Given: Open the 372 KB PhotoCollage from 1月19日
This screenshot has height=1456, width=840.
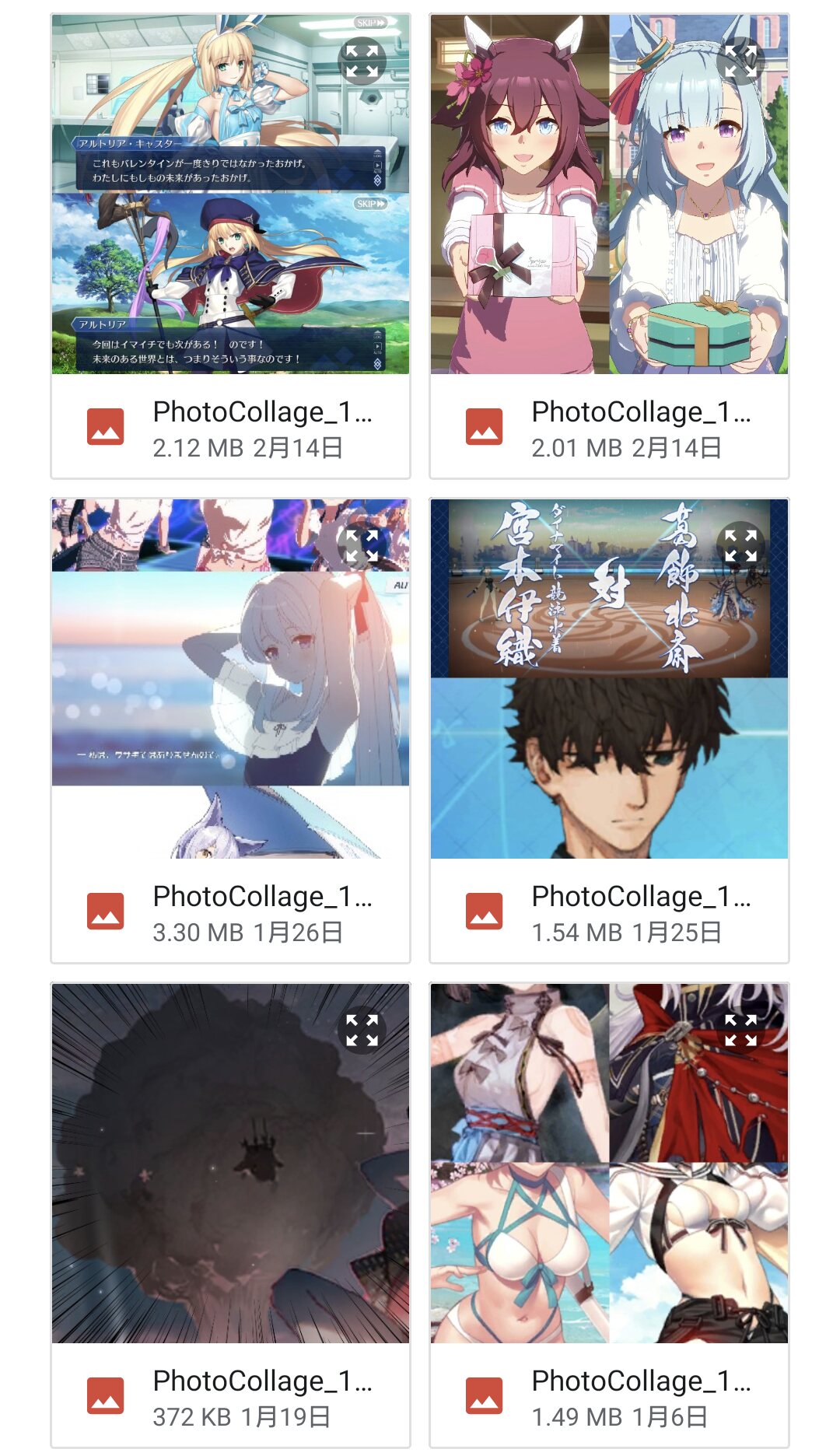Looking at the screenshot, I should (231, 1396).
